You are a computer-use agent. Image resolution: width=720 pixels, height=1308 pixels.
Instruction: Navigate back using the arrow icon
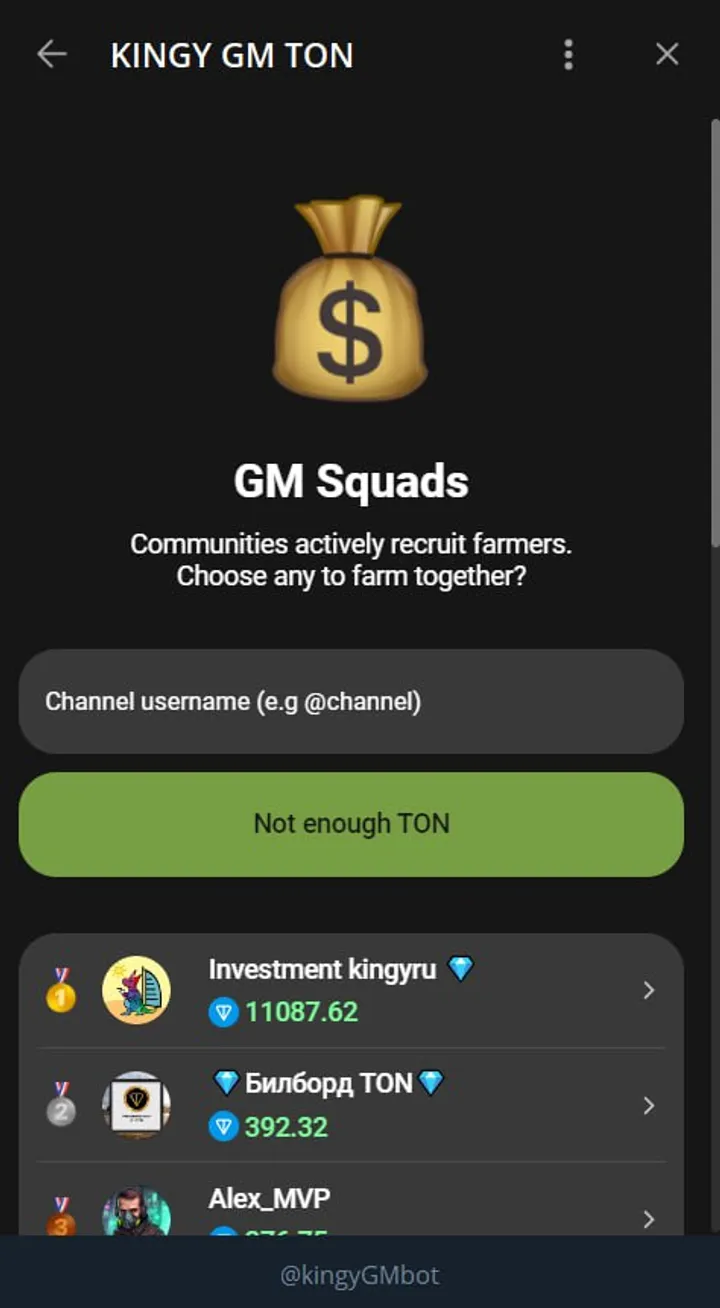coord(51,54)
